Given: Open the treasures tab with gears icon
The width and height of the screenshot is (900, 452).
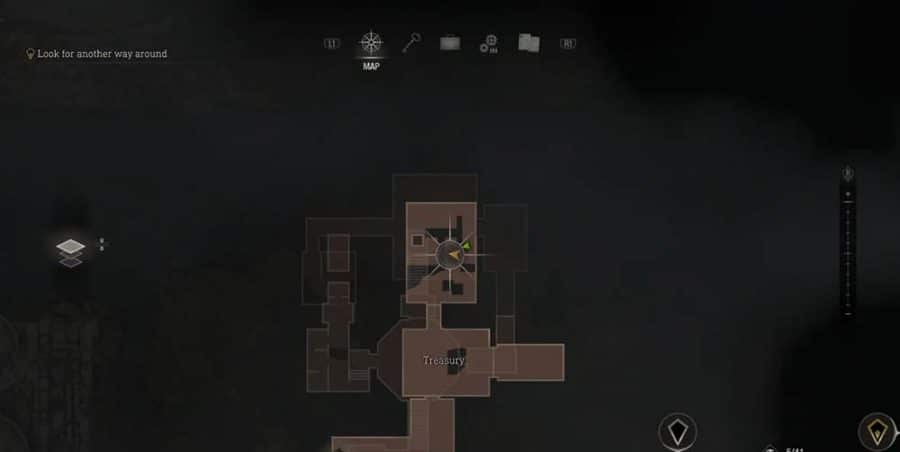Looking at the screenshot, I should point(489,43).
